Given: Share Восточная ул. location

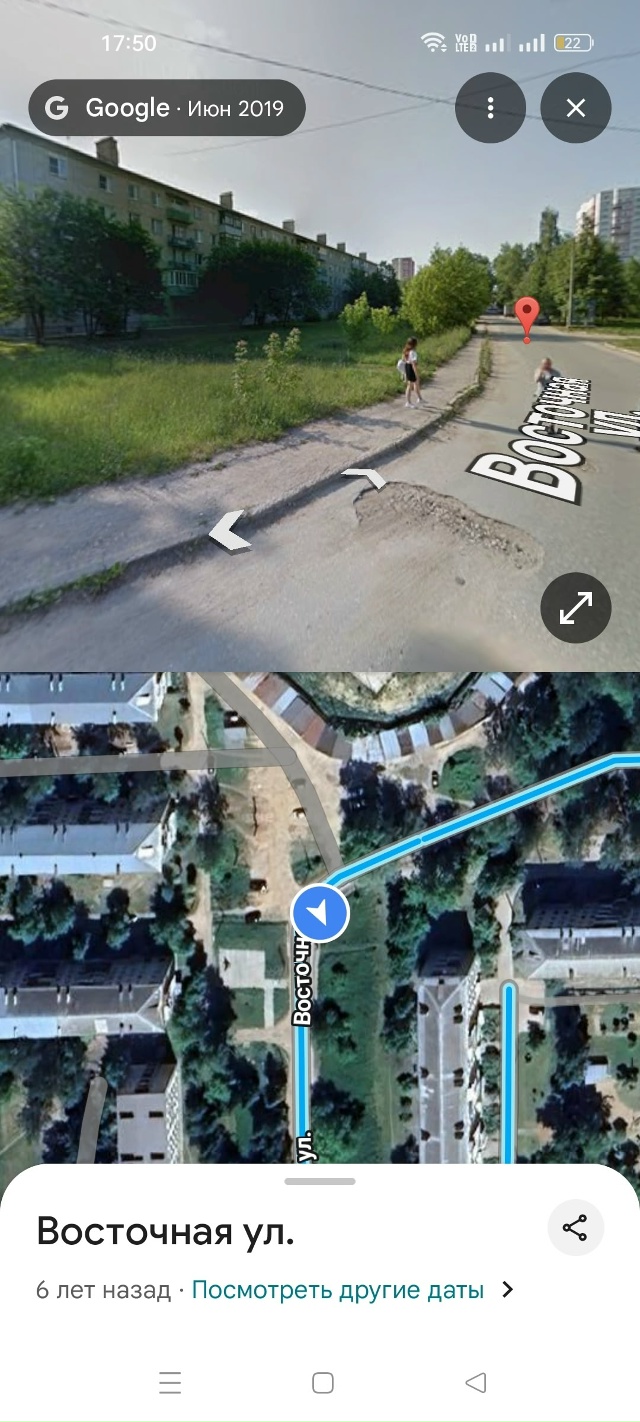Looking at the screenshot, I should pyautogui.click(x=575, y=1228).
